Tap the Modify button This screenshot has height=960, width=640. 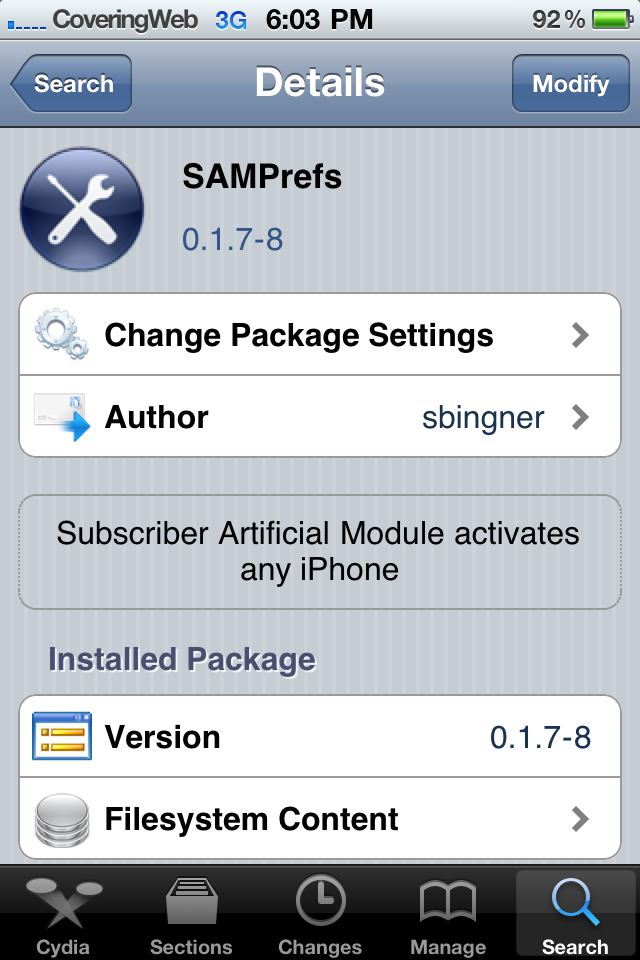570,83
